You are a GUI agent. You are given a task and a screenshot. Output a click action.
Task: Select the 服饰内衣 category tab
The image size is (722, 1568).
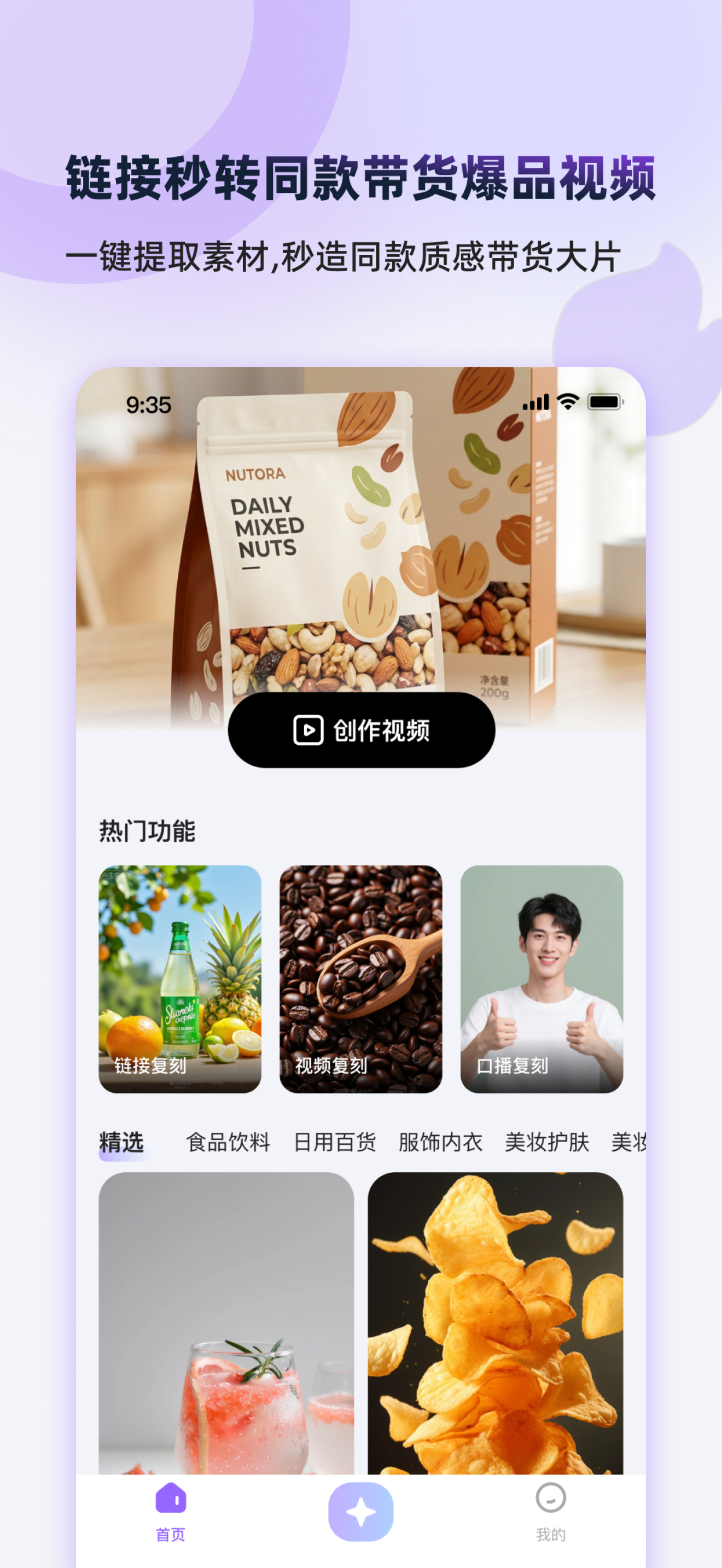coord(442,1143)
